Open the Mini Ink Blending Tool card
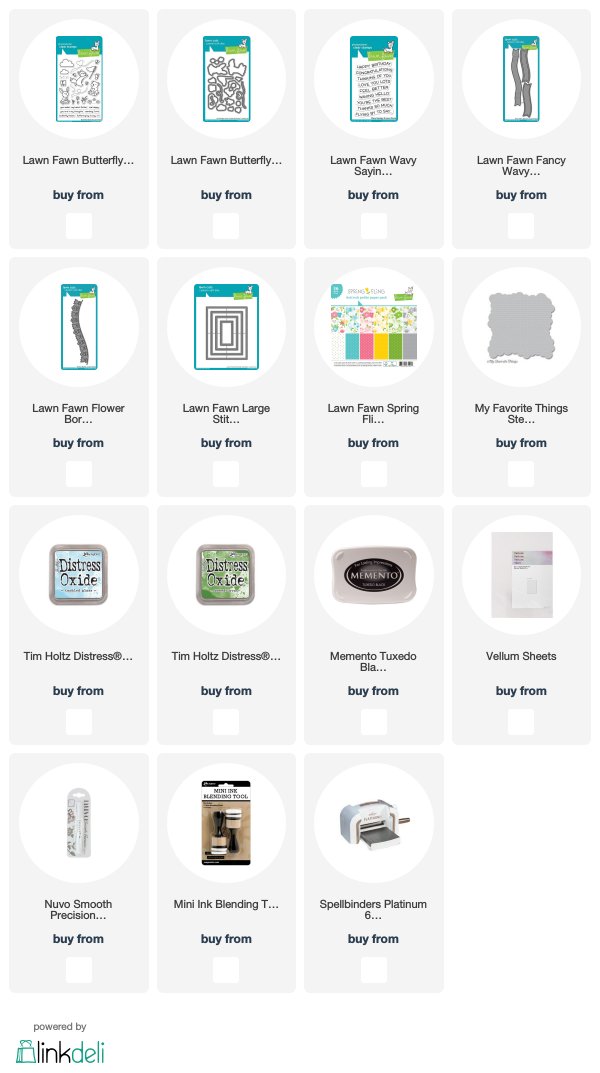The image size is (600, 1073). [x=226, y=873]
